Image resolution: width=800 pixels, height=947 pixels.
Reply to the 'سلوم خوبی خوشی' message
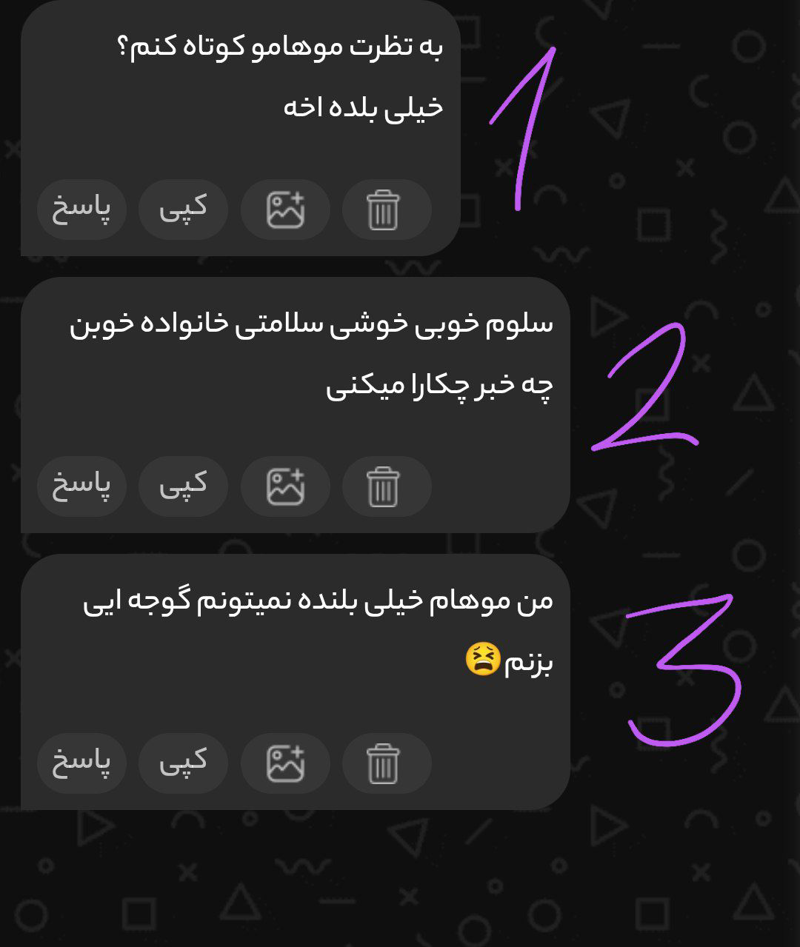click(82, 487)
